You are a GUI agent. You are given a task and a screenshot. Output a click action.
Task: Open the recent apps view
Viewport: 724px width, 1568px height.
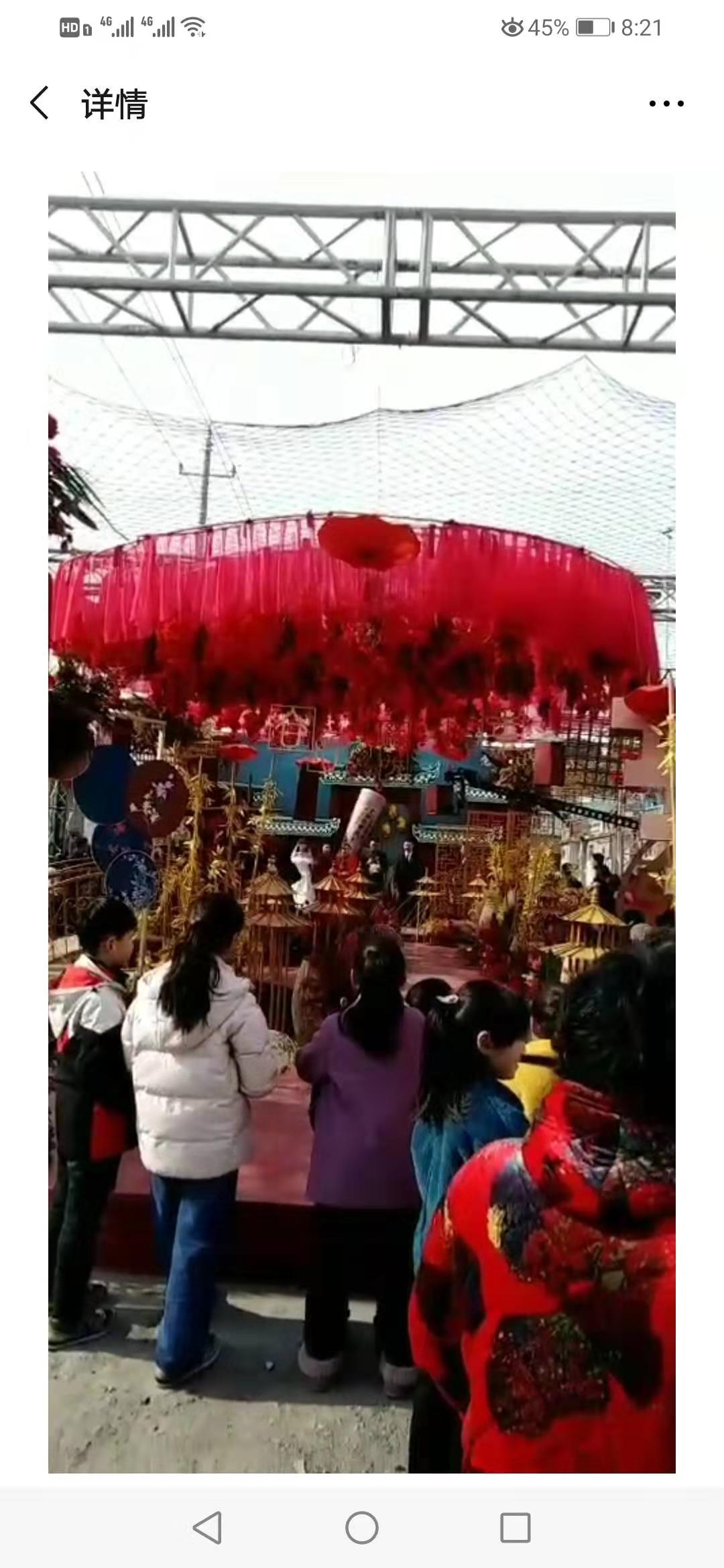coord(516,1528)
